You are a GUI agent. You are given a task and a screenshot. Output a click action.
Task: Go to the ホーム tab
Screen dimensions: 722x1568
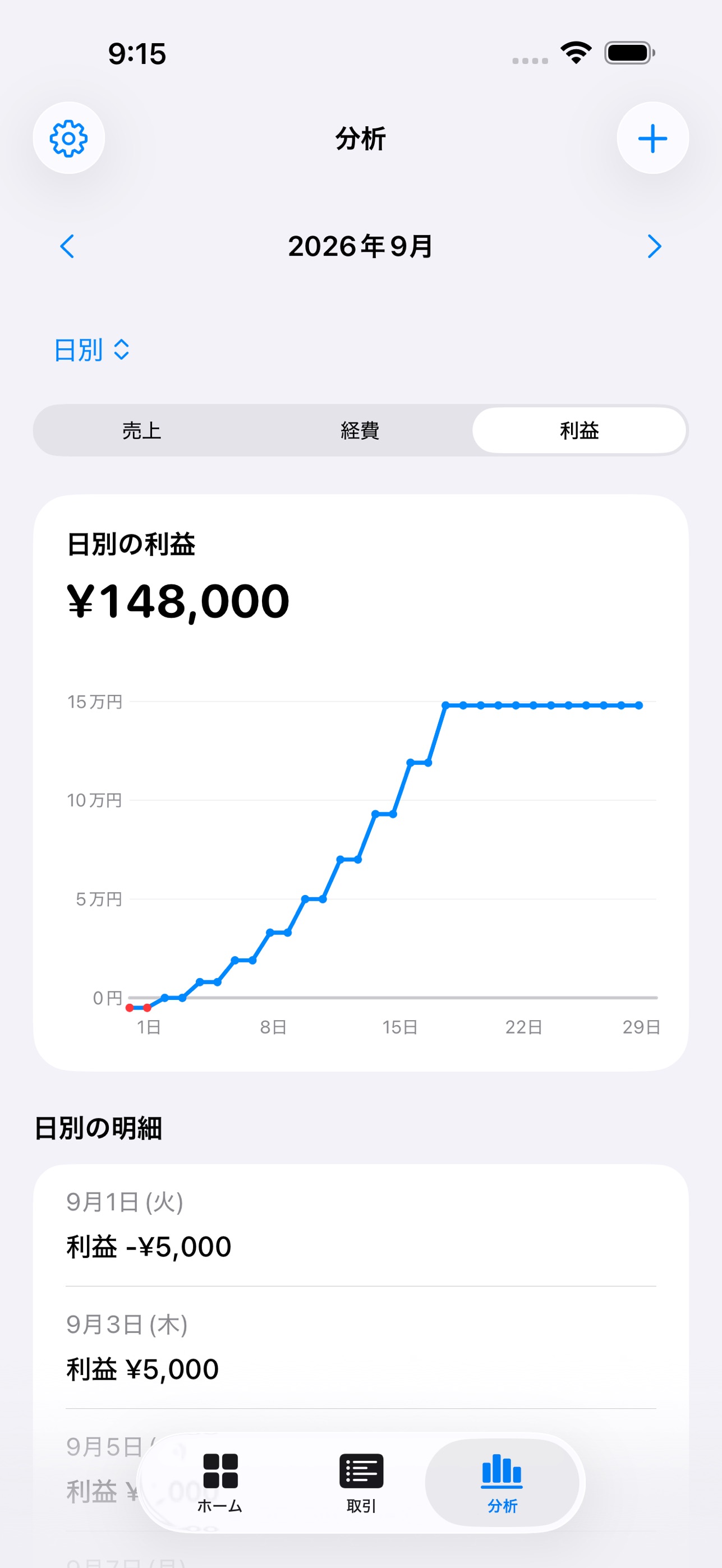(220, 1483)
